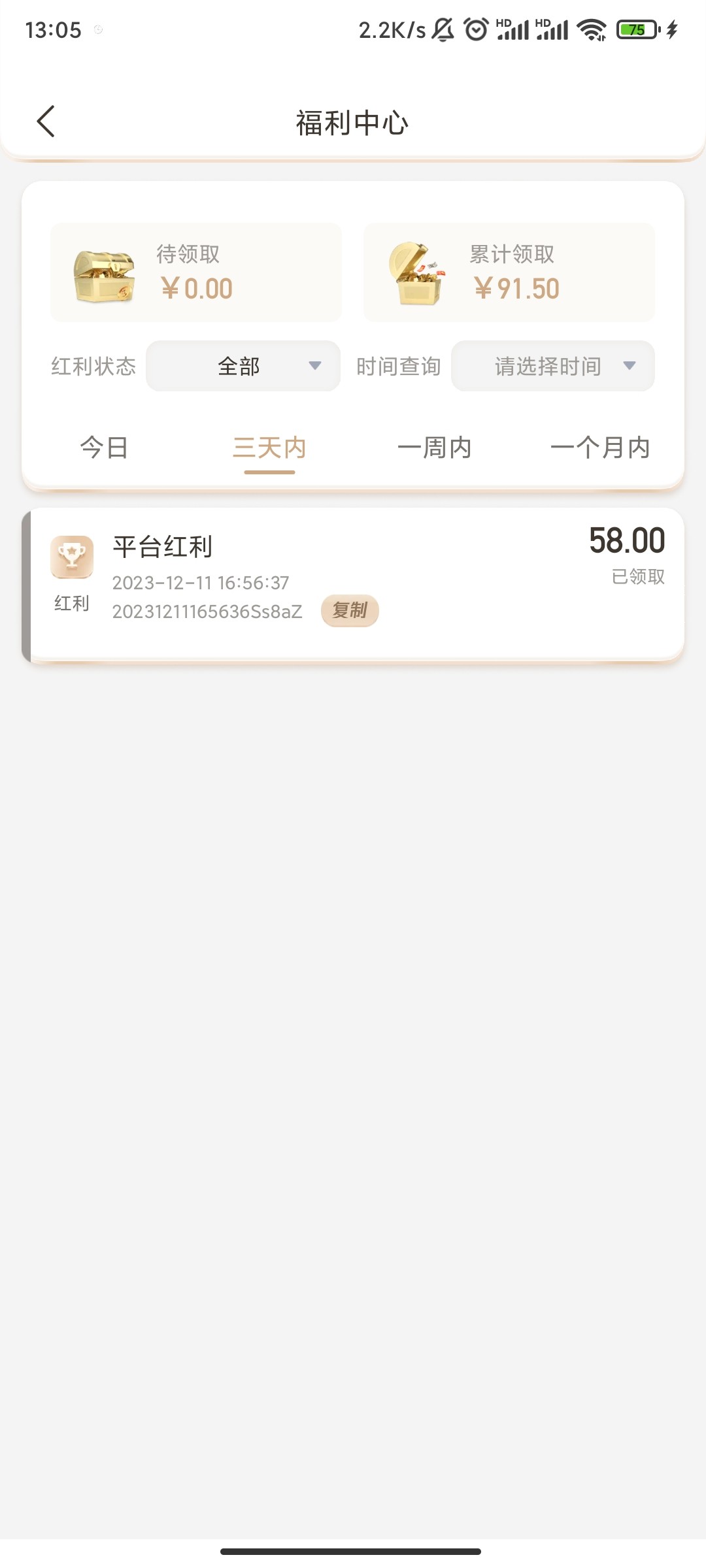
Task: Open the 请选择时间 time picker
Action: pos(552,367)
